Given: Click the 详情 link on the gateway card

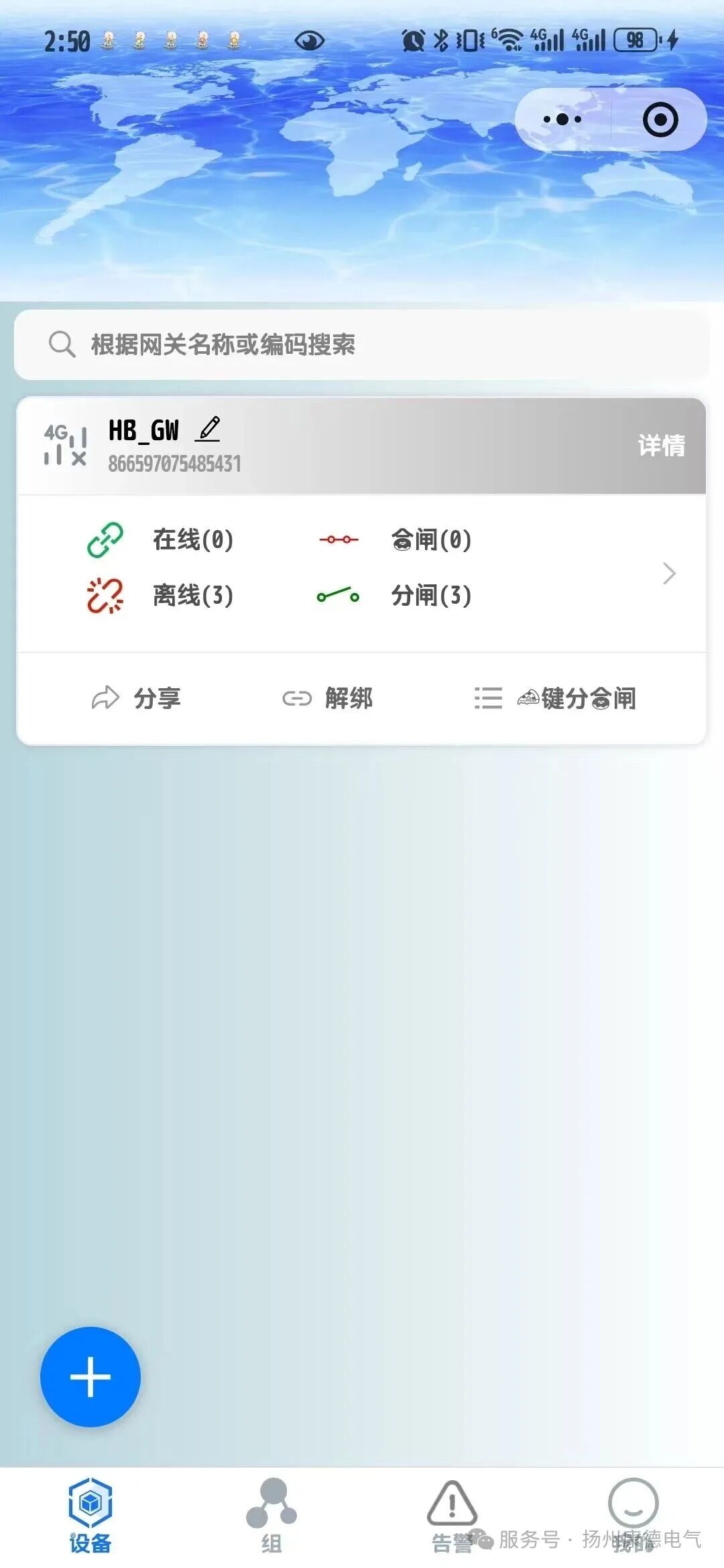Looking at the screenshot, I should point(662,444).
